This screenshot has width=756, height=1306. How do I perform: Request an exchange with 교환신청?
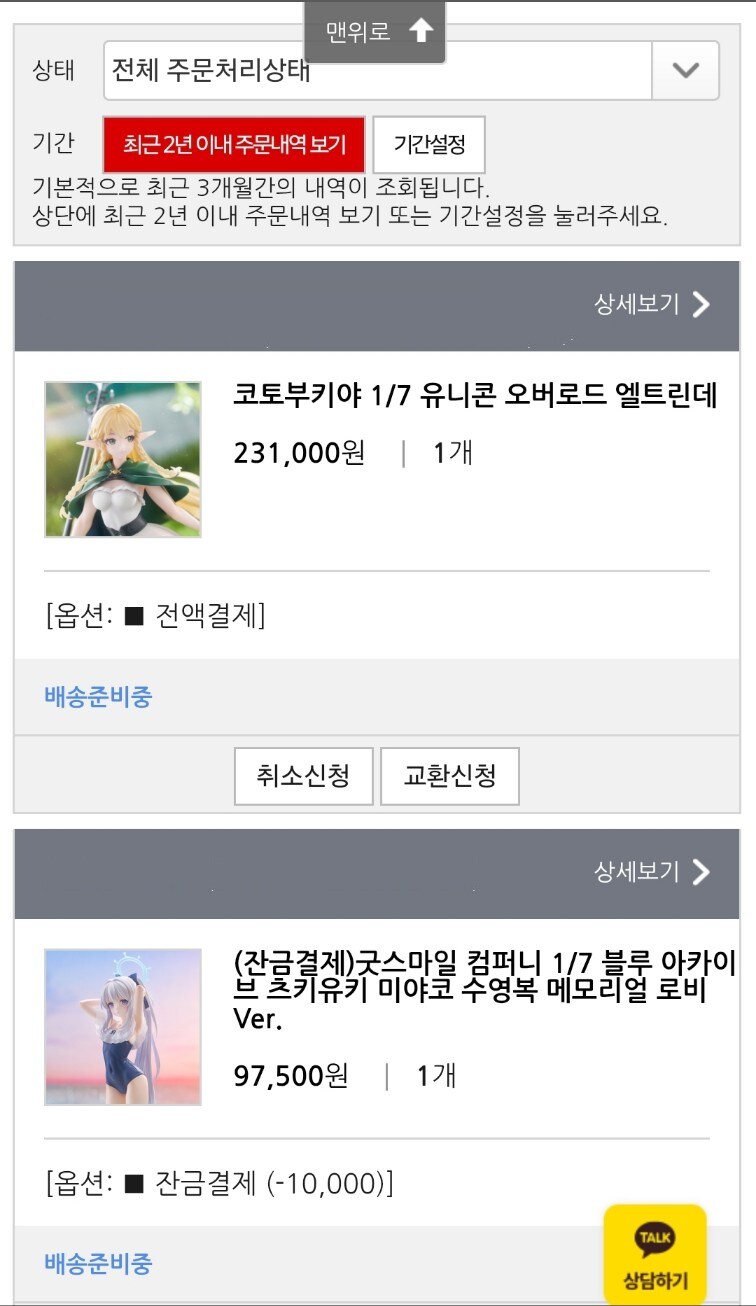[x=449, y=775]
